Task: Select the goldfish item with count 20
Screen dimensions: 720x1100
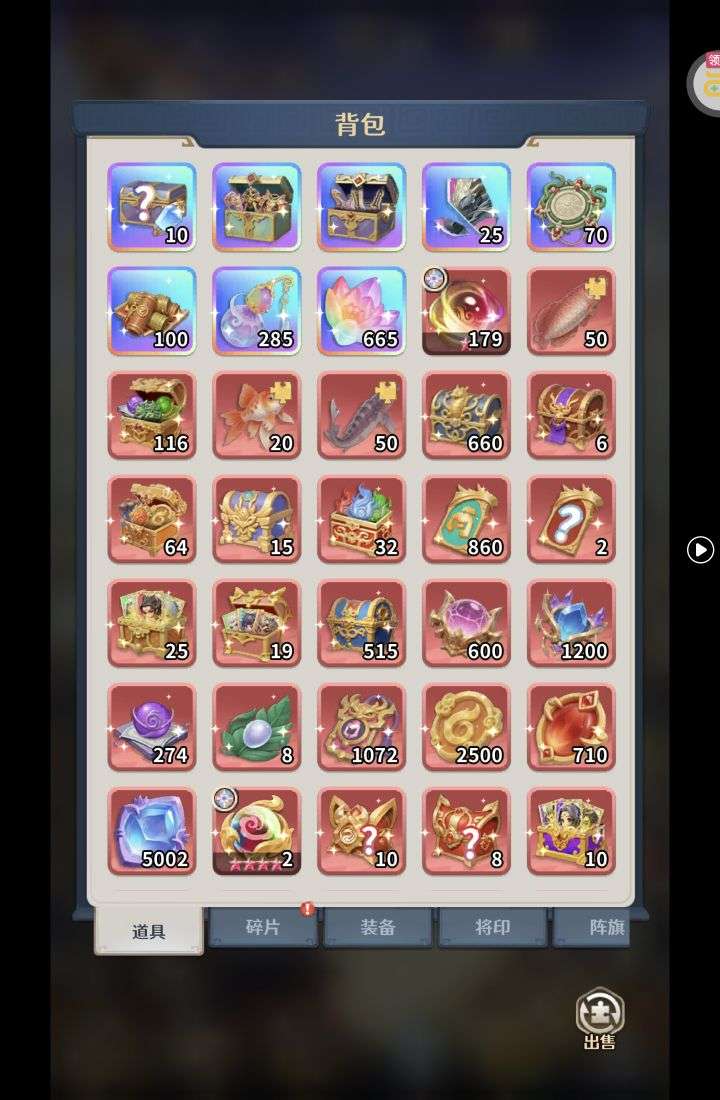Action: coord(257,415)
